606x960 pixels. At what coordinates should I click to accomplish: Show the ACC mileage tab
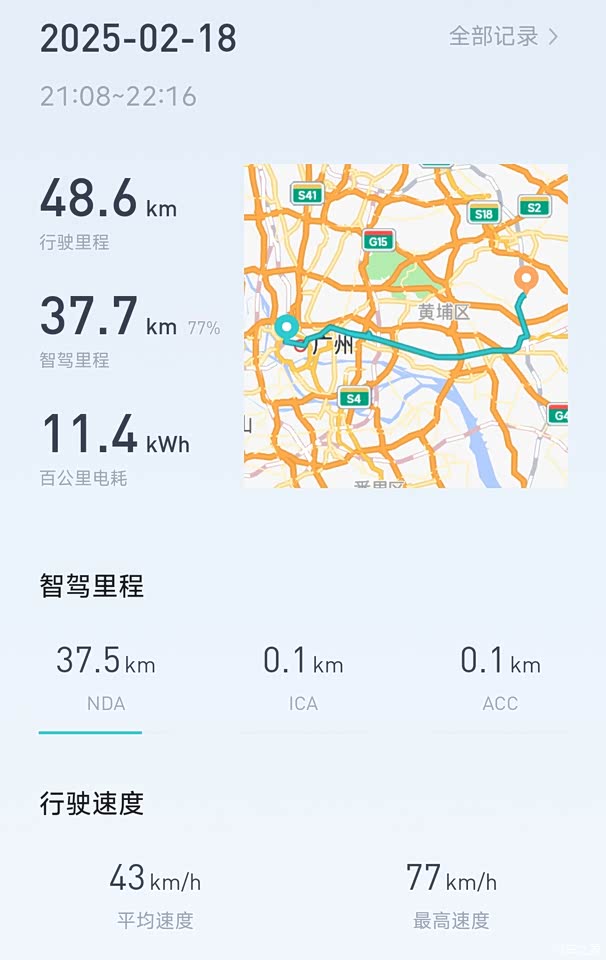click(500, 678)
